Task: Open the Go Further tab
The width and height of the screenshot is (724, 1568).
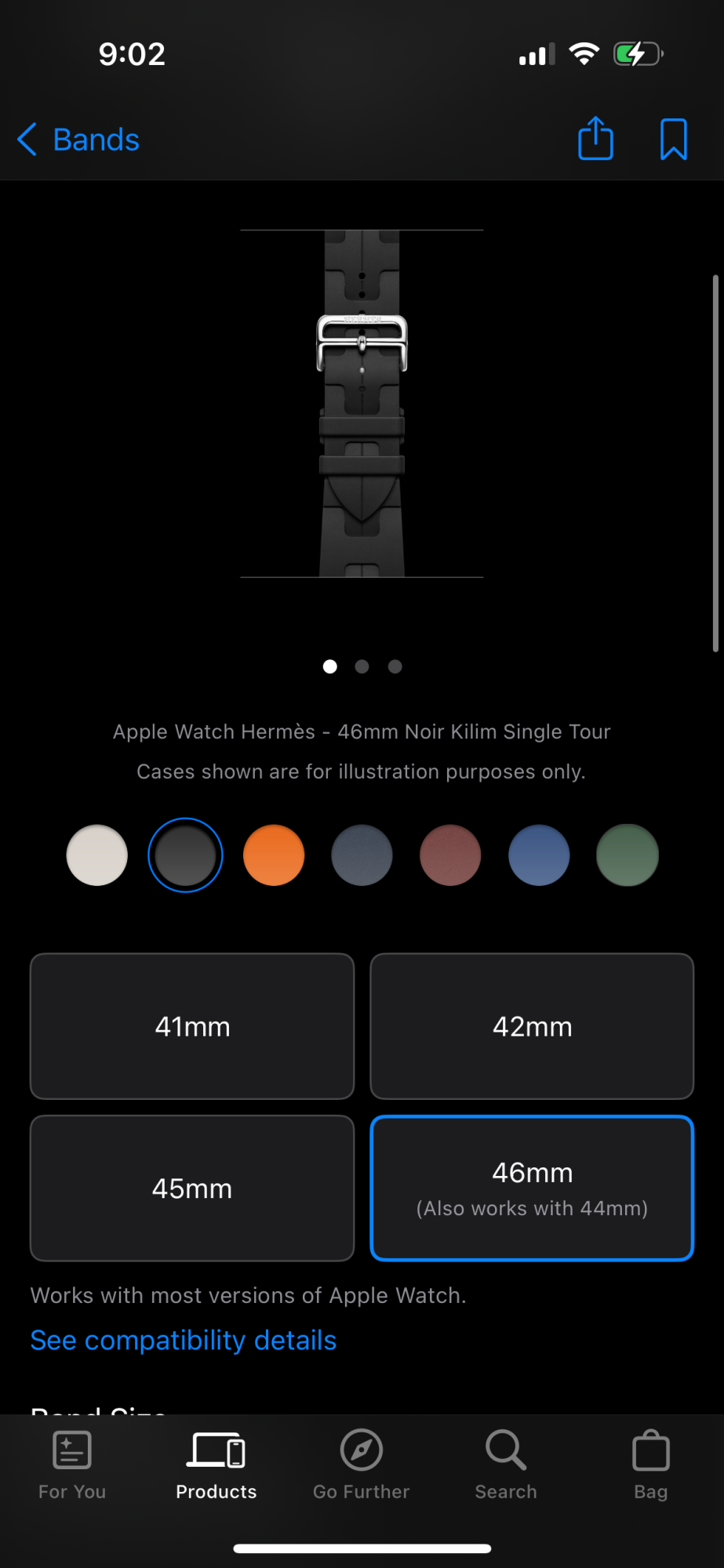Action: pos(362,1465)
